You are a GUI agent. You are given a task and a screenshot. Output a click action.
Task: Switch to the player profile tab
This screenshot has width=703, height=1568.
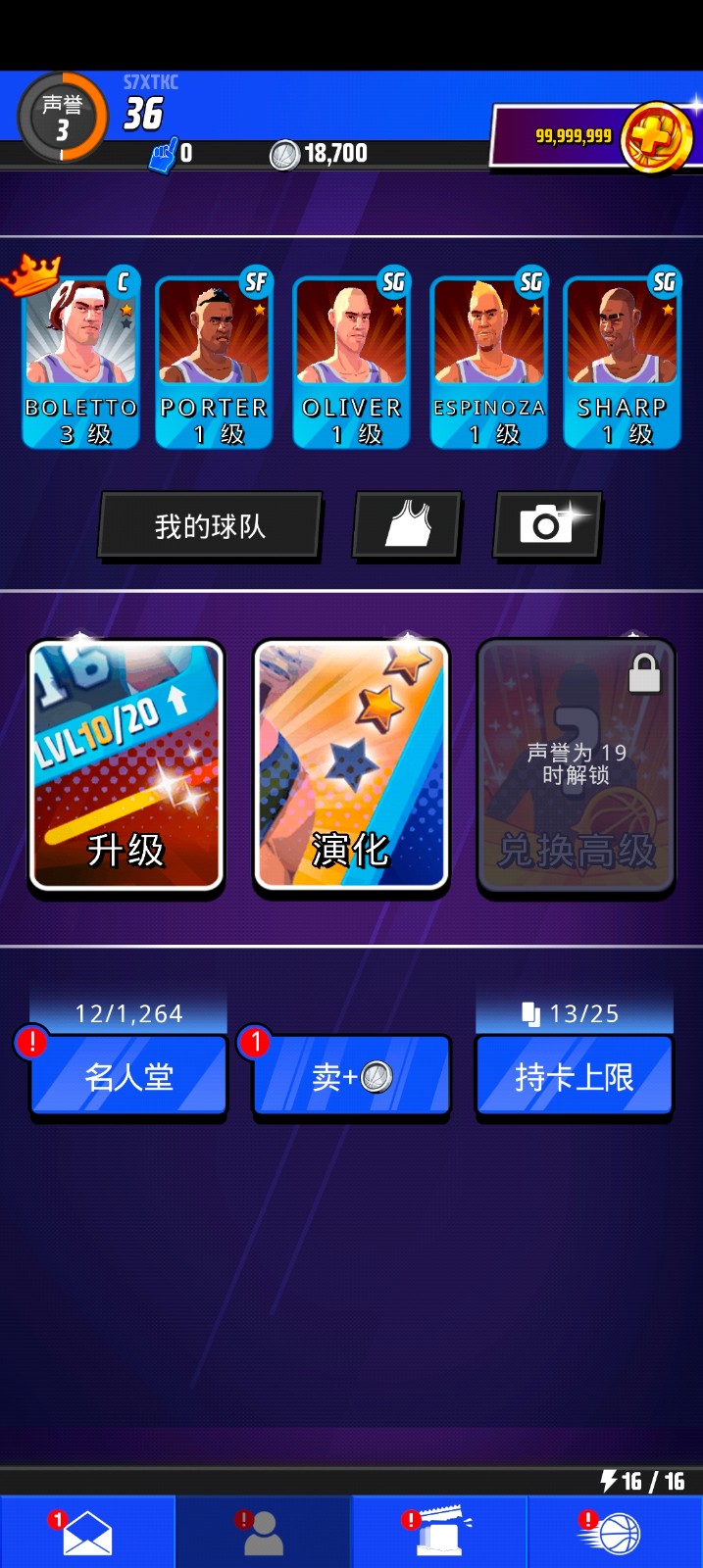[263, 1533]
